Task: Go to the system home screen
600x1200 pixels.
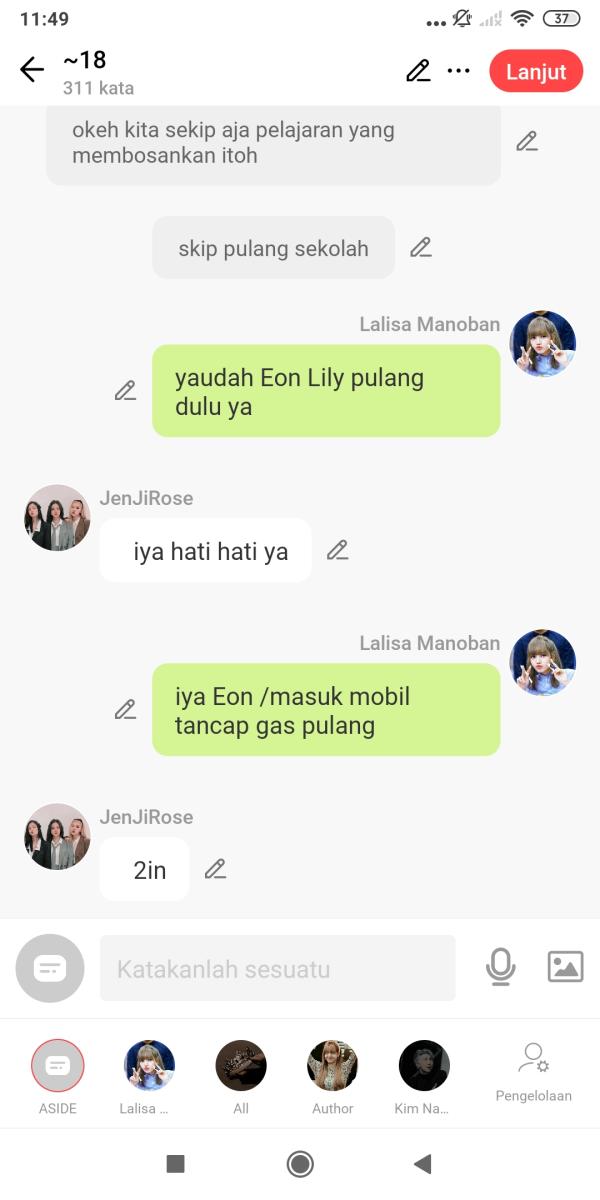Action: (x=300, y=1163)
